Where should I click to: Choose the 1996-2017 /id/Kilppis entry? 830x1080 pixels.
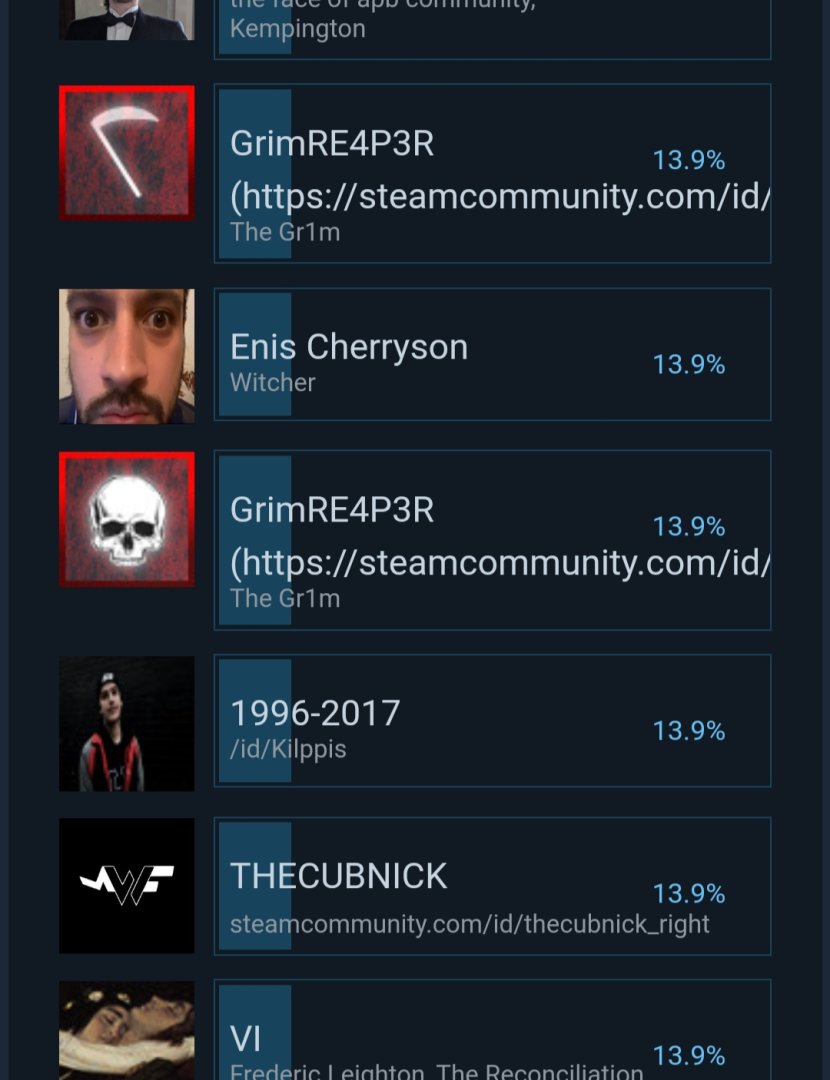point(492,721)
